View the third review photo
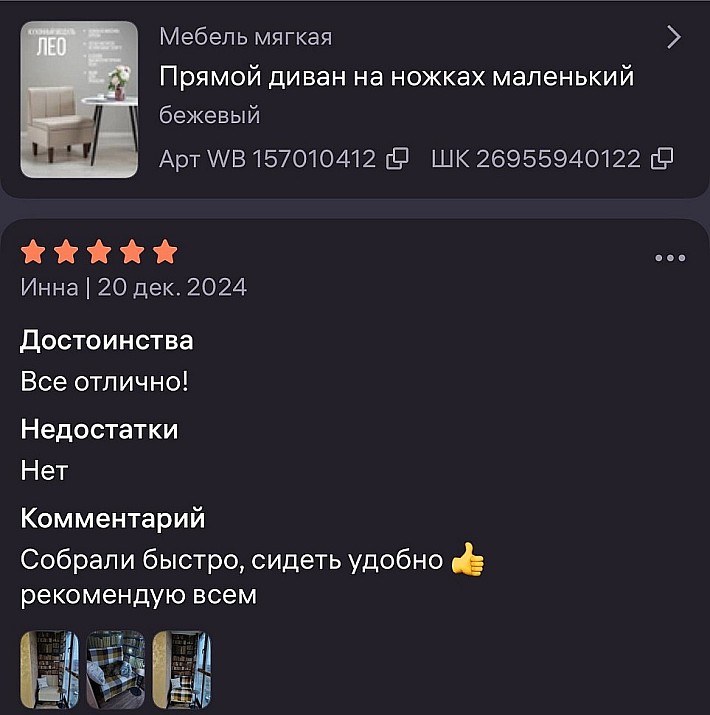The width and height of the screenshot is (710, 715). (x=181, y=669)
